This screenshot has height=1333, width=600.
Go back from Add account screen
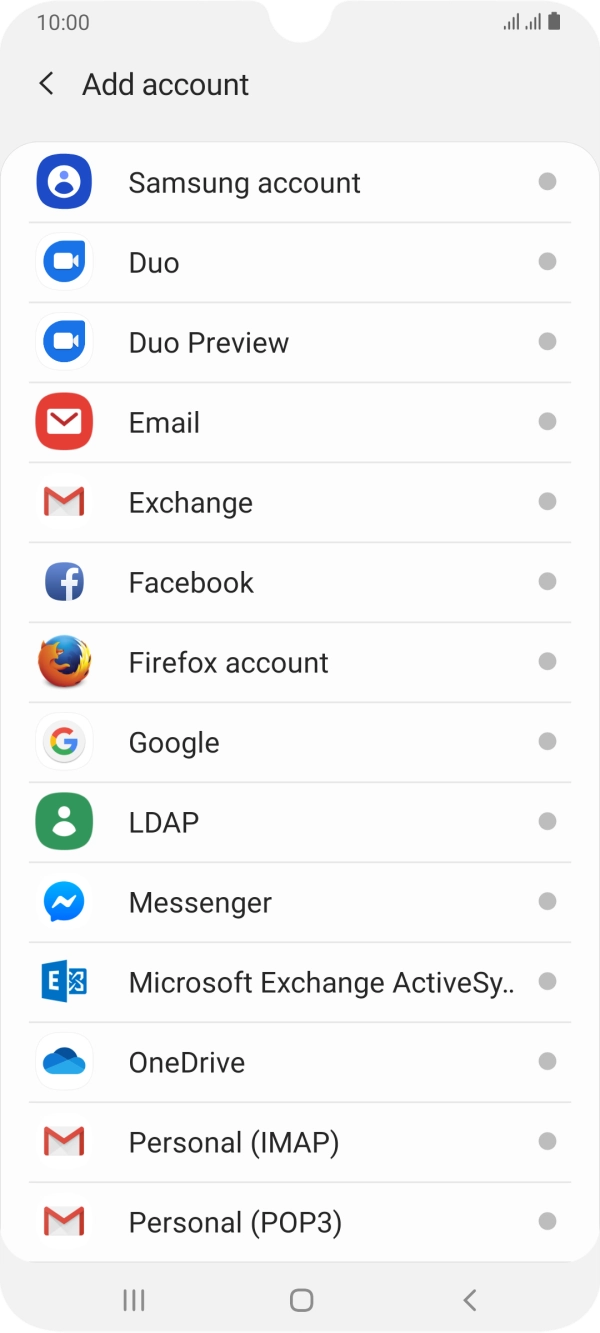(46, 84)
